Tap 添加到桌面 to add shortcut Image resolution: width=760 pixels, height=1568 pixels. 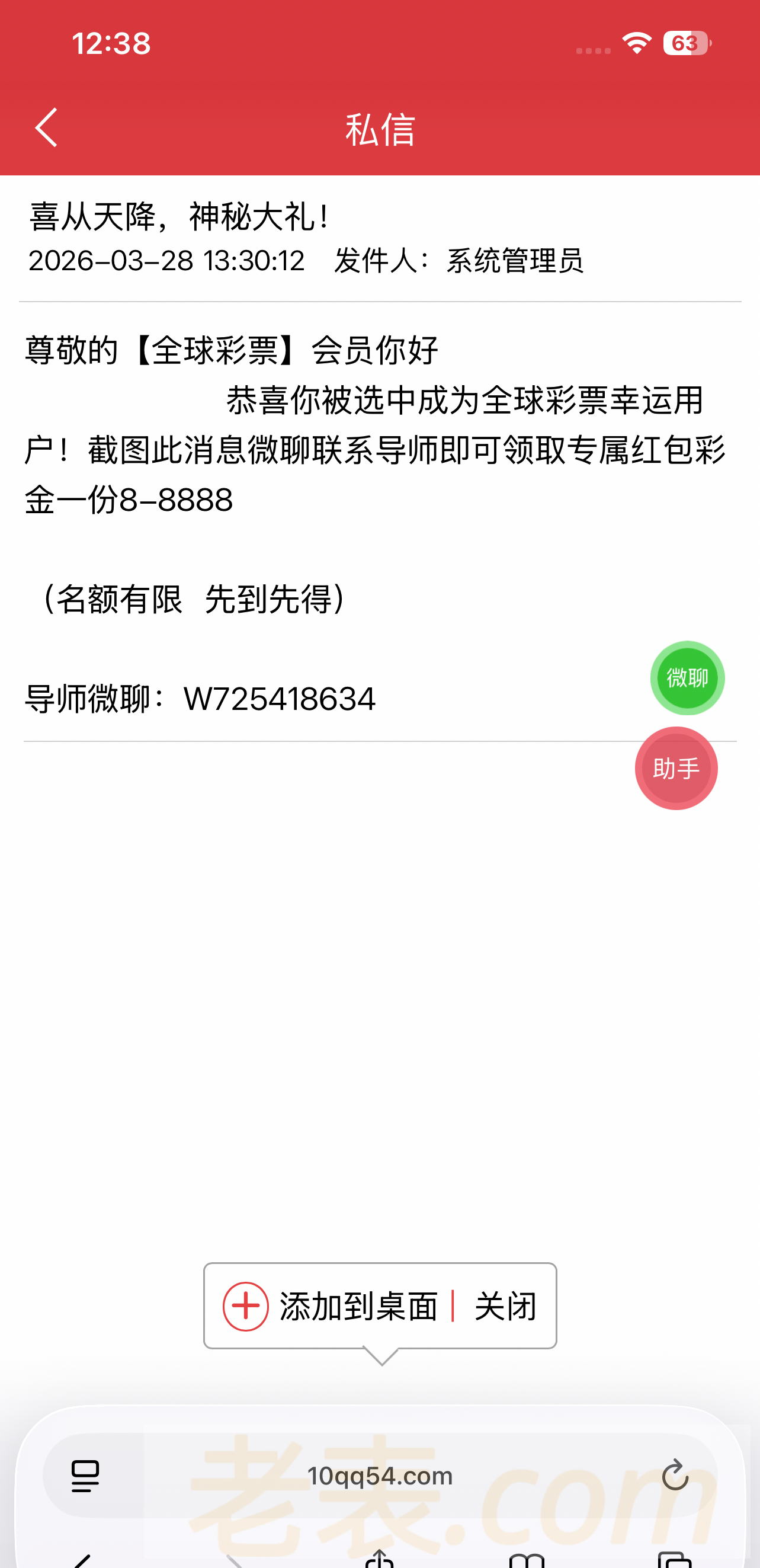(332, 1306)
